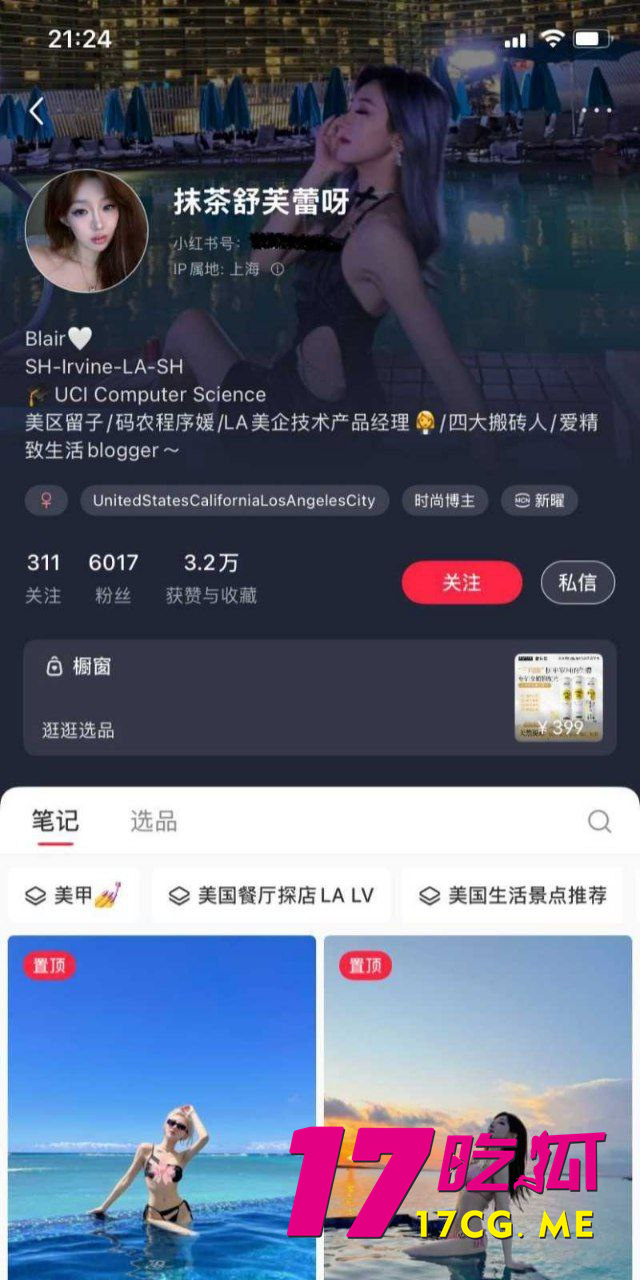The height and width of the screenshot is (1280, 640).
Task: Show 获赞与收藏 likes and saves
Action: tap(211, 578)
